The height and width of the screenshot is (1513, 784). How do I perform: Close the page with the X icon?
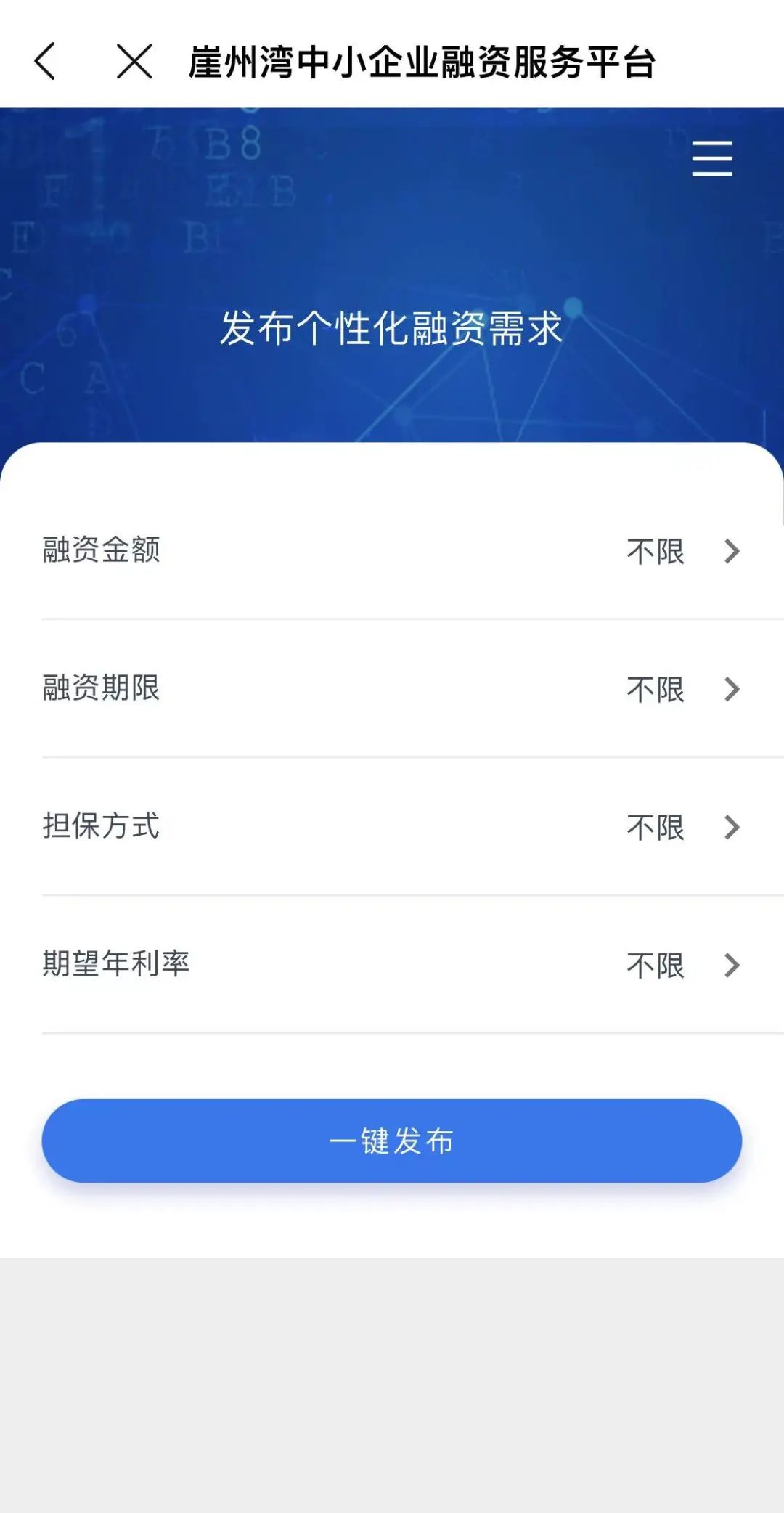tap(134, 61)
